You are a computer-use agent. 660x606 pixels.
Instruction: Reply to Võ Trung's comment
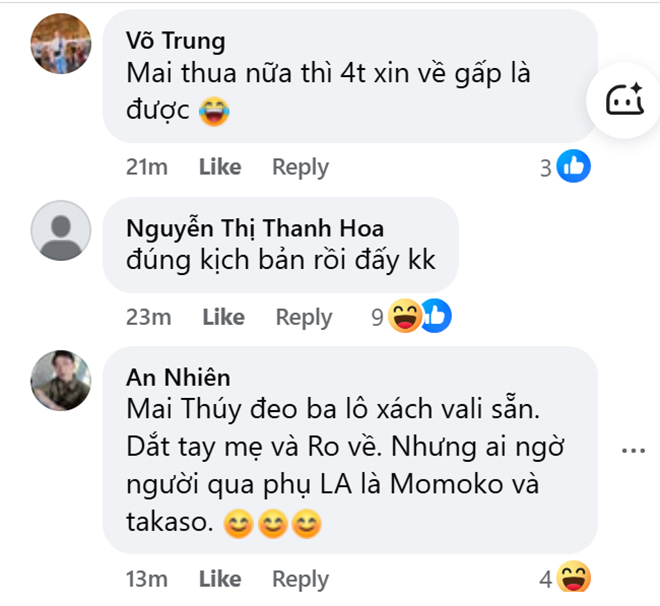point(300,167)
